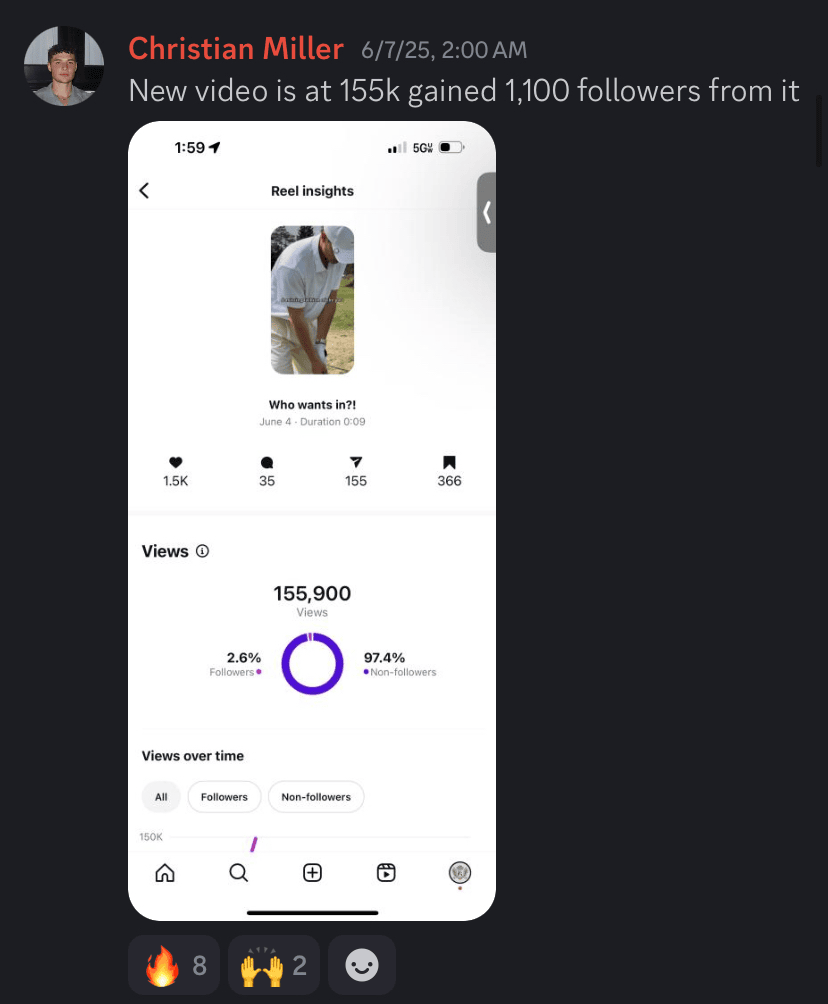Open the add reaction emoji picker
The height and width of the screenshot is (1004, 828).
361,965
